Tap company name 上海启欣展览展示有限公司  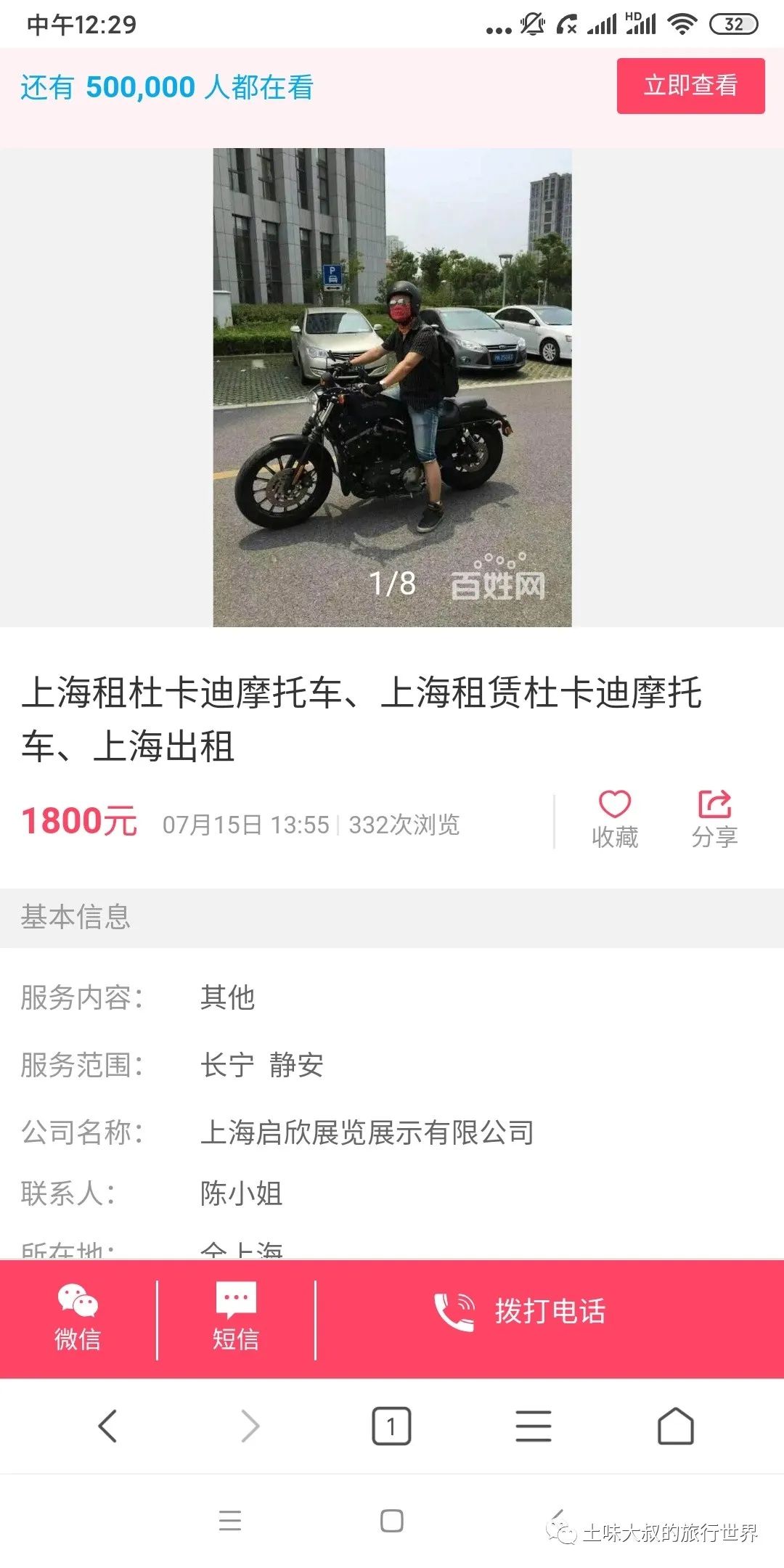tap(368, 1131)
